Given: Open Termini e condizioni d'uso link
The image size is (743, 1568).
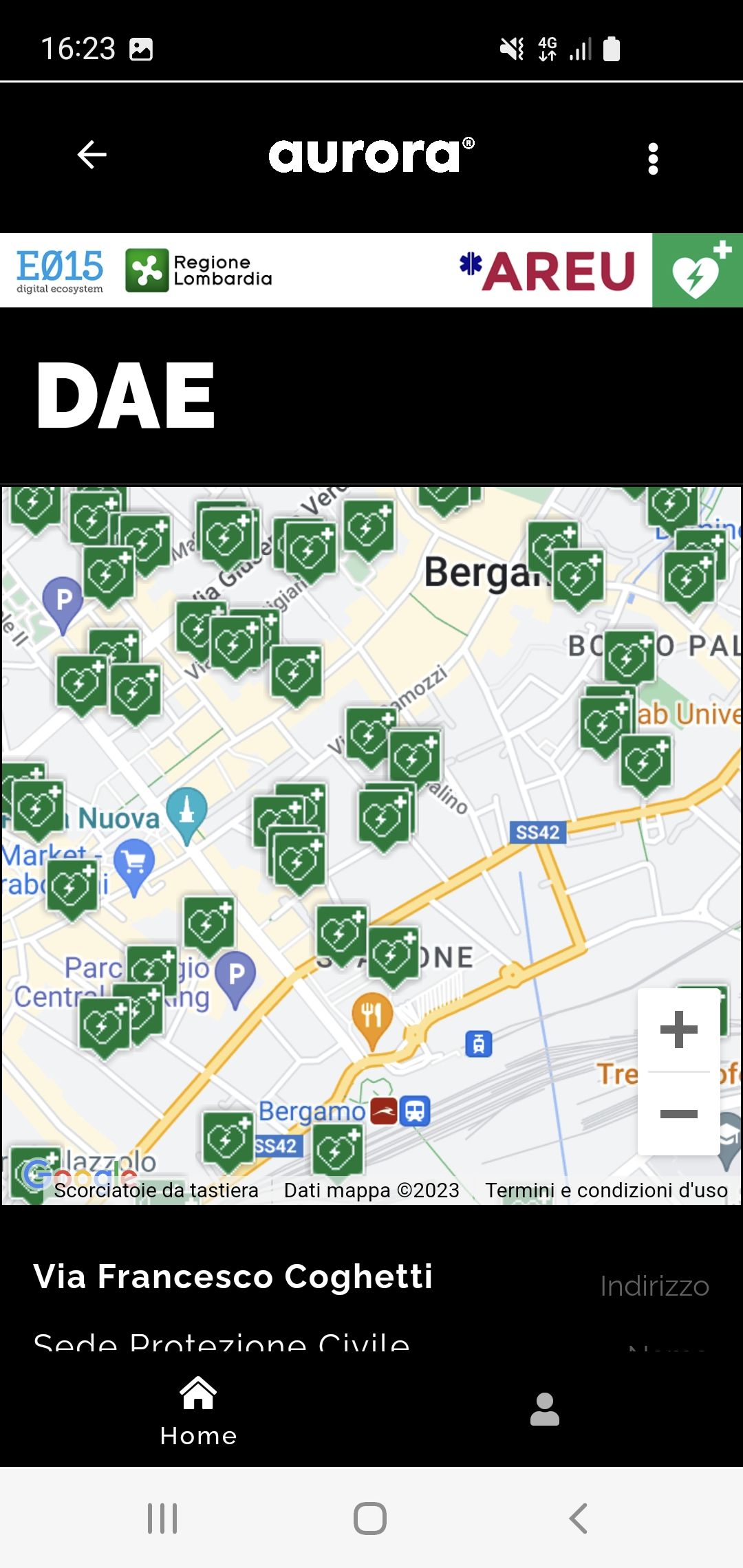Looking at the screenshot, I should 606,1190.
